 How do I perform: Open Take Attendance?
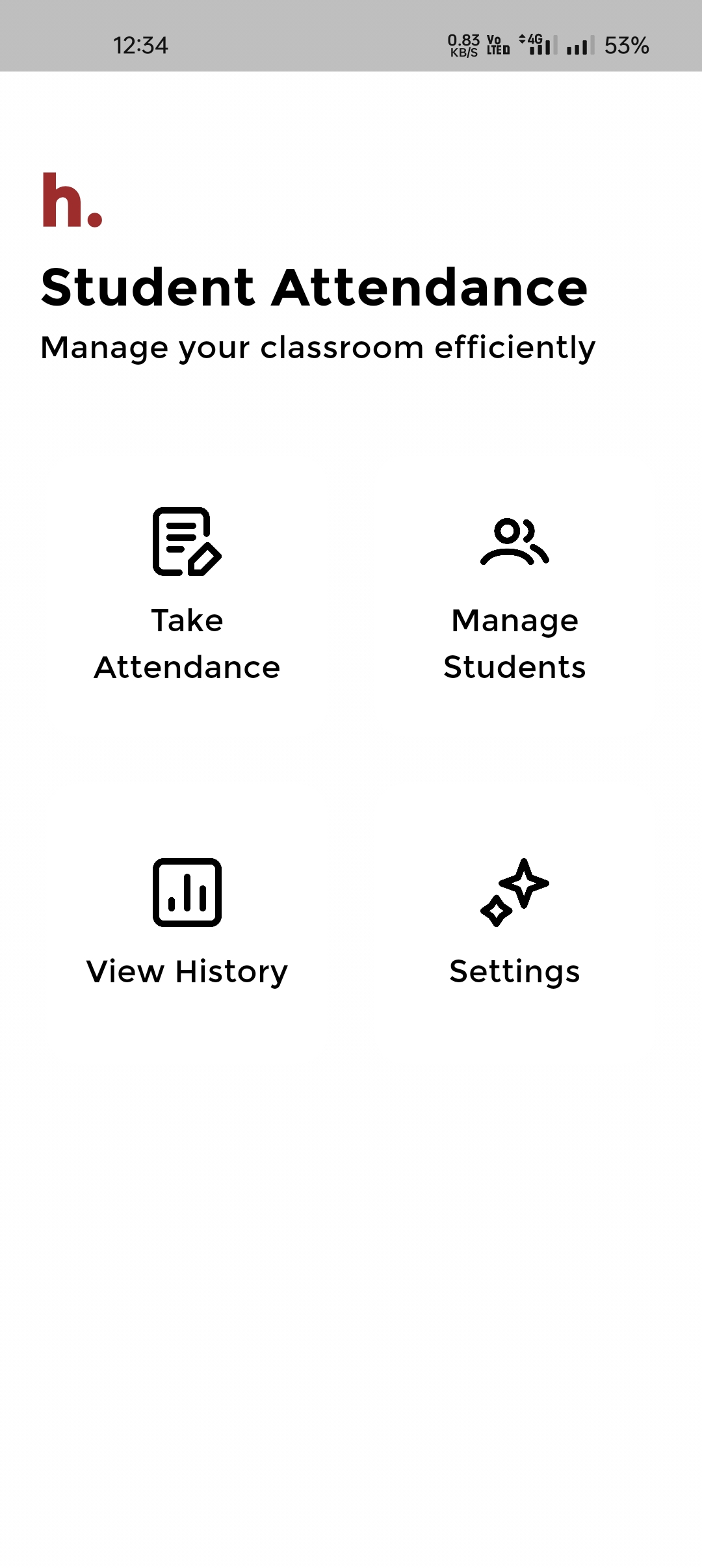pyautogui.click(x=187, y=595)
